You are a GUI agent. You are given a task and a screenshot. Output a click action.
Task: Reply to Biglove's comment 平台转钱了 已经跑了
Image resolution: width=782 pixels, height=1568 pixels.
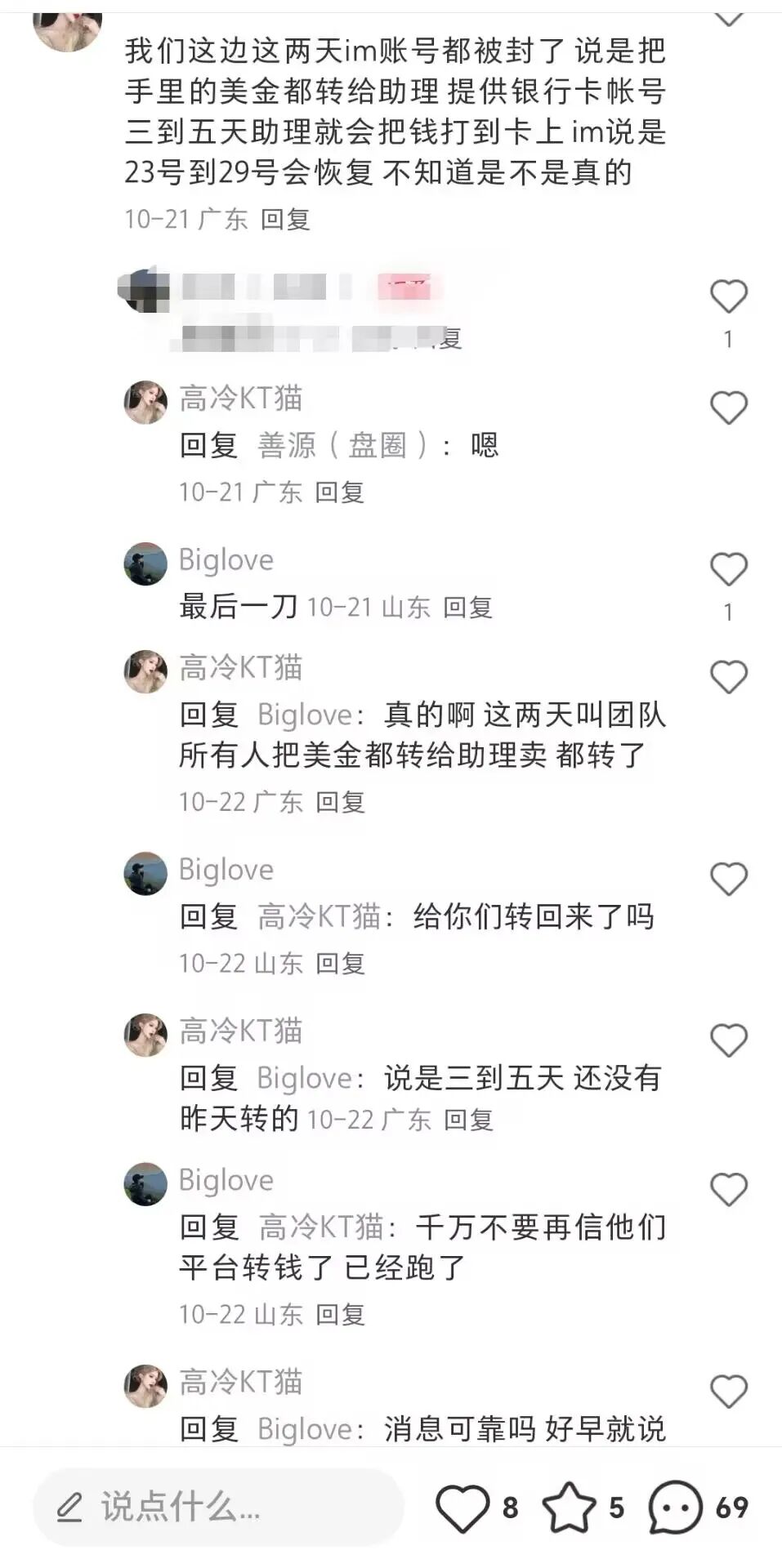(340, 1315)
